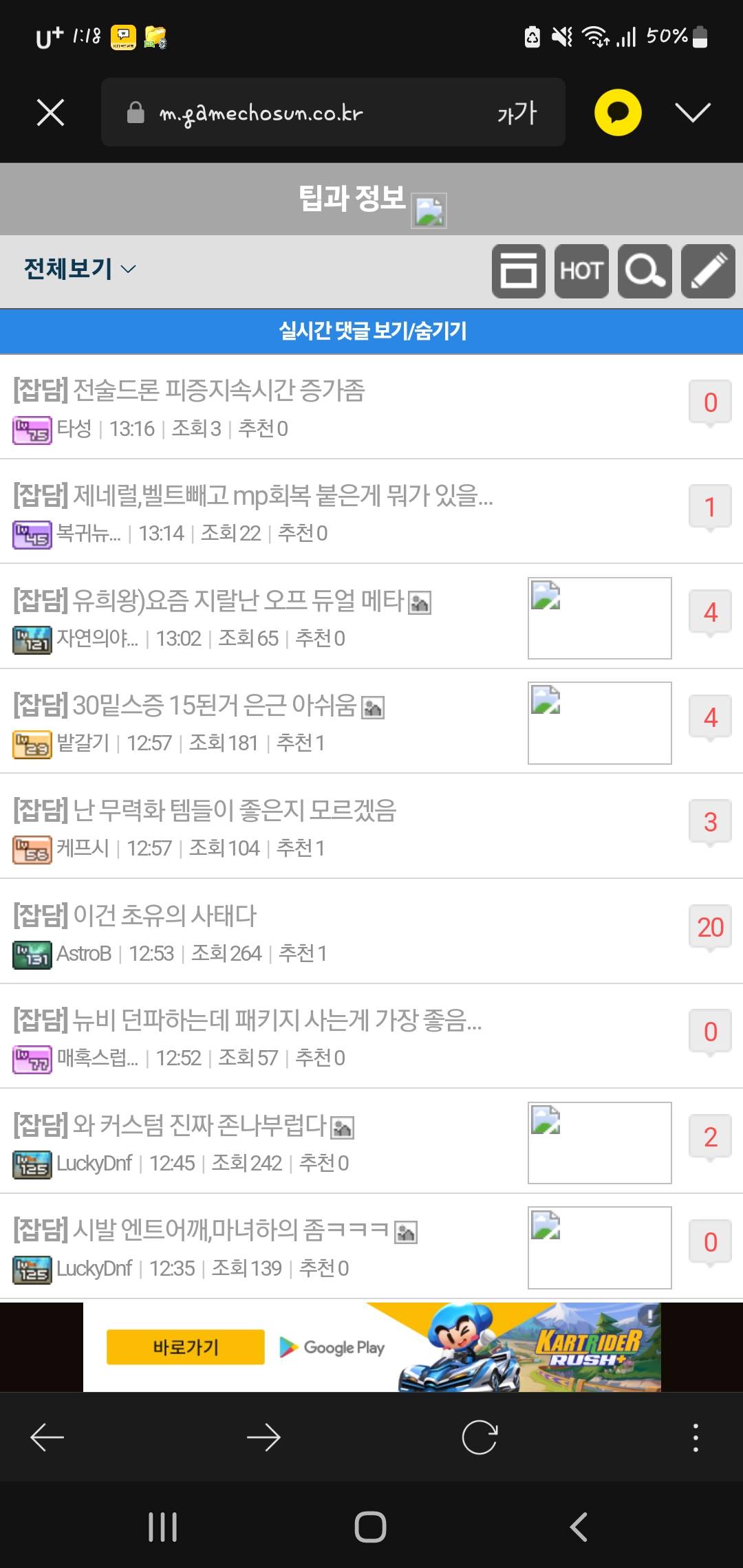Open the browser three-dot menu
This screenshot has width=743, height=1568.
[x=696, y=1437]
